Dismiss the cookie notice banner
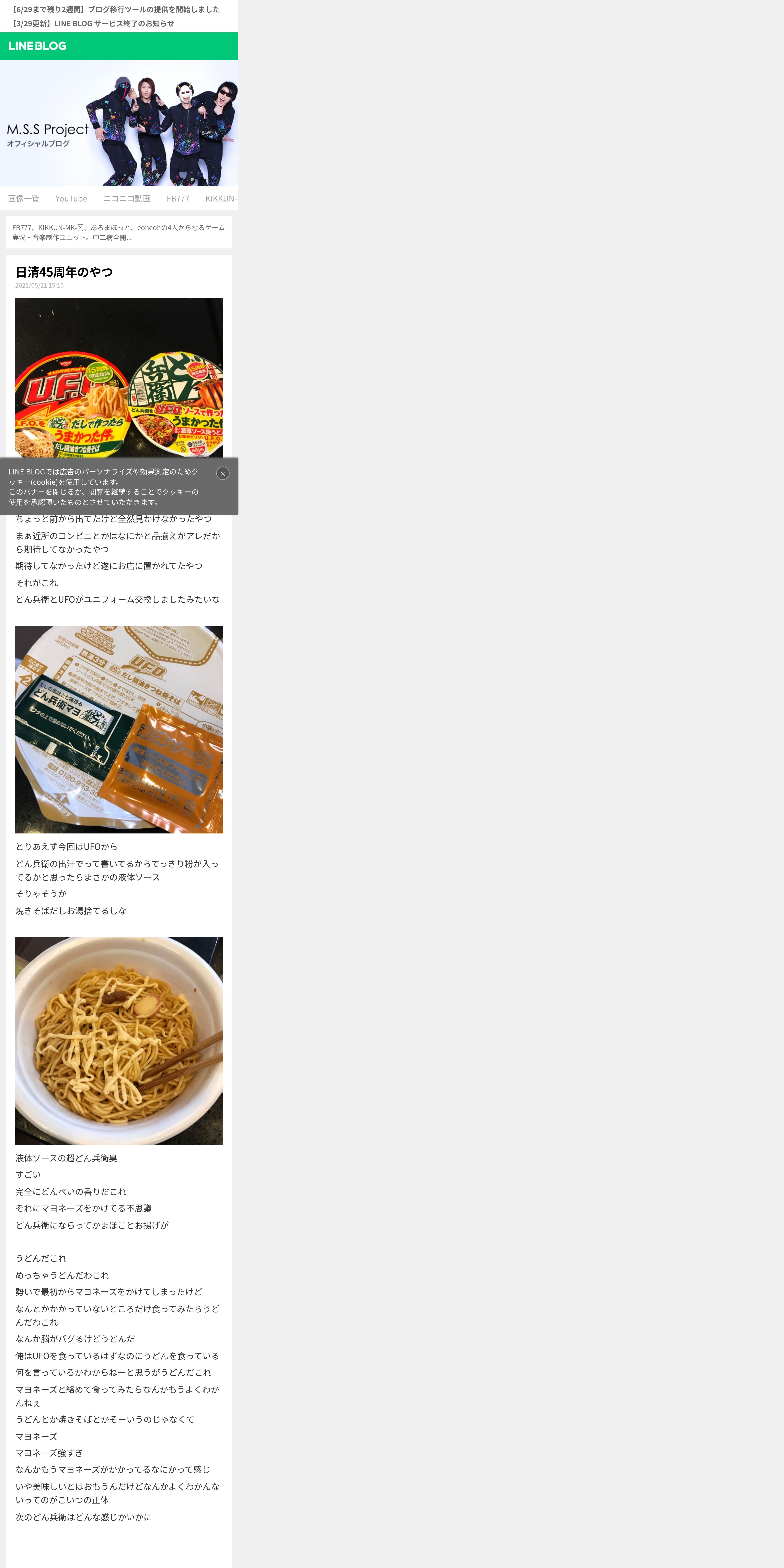This screenshot has height=1568, width=784. click(x=223, y=474)
